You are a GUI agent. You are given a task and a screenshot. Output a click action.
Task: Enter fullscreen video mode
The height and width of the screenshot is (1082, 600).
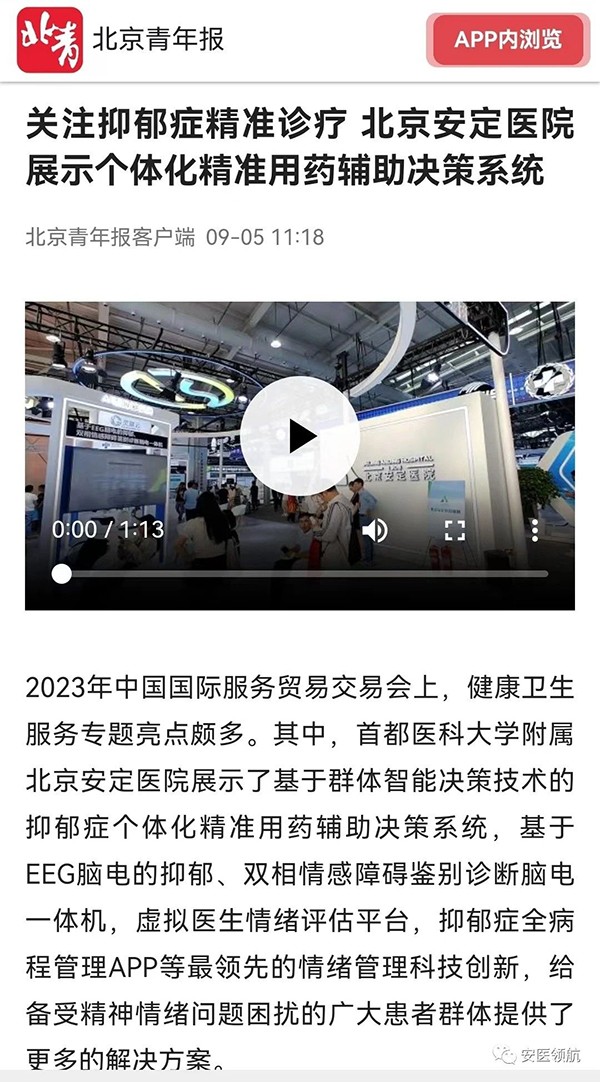point(455,529)
